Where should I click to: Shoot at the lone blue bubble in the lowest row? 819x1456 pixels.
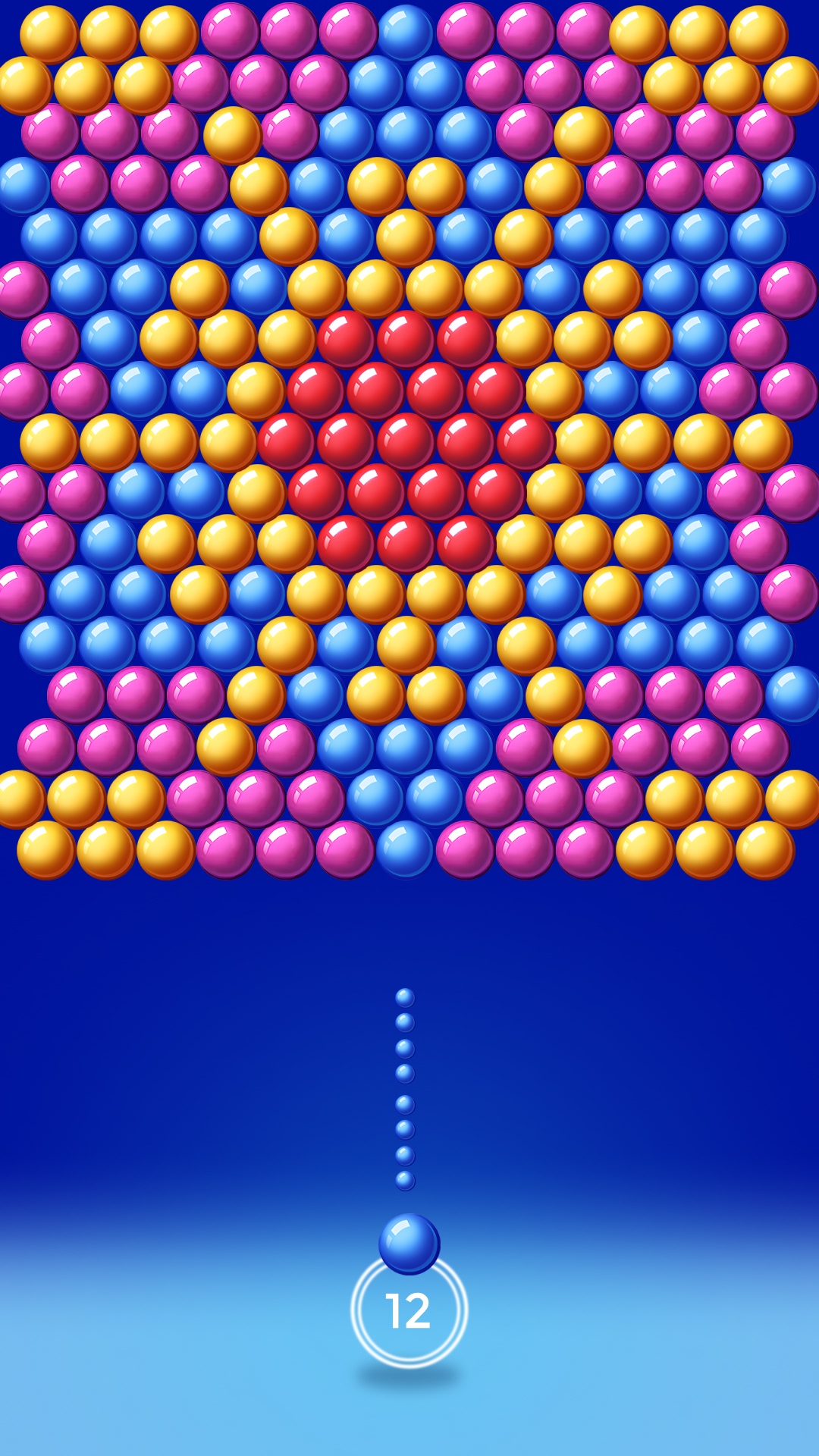[x=405, y=849]
